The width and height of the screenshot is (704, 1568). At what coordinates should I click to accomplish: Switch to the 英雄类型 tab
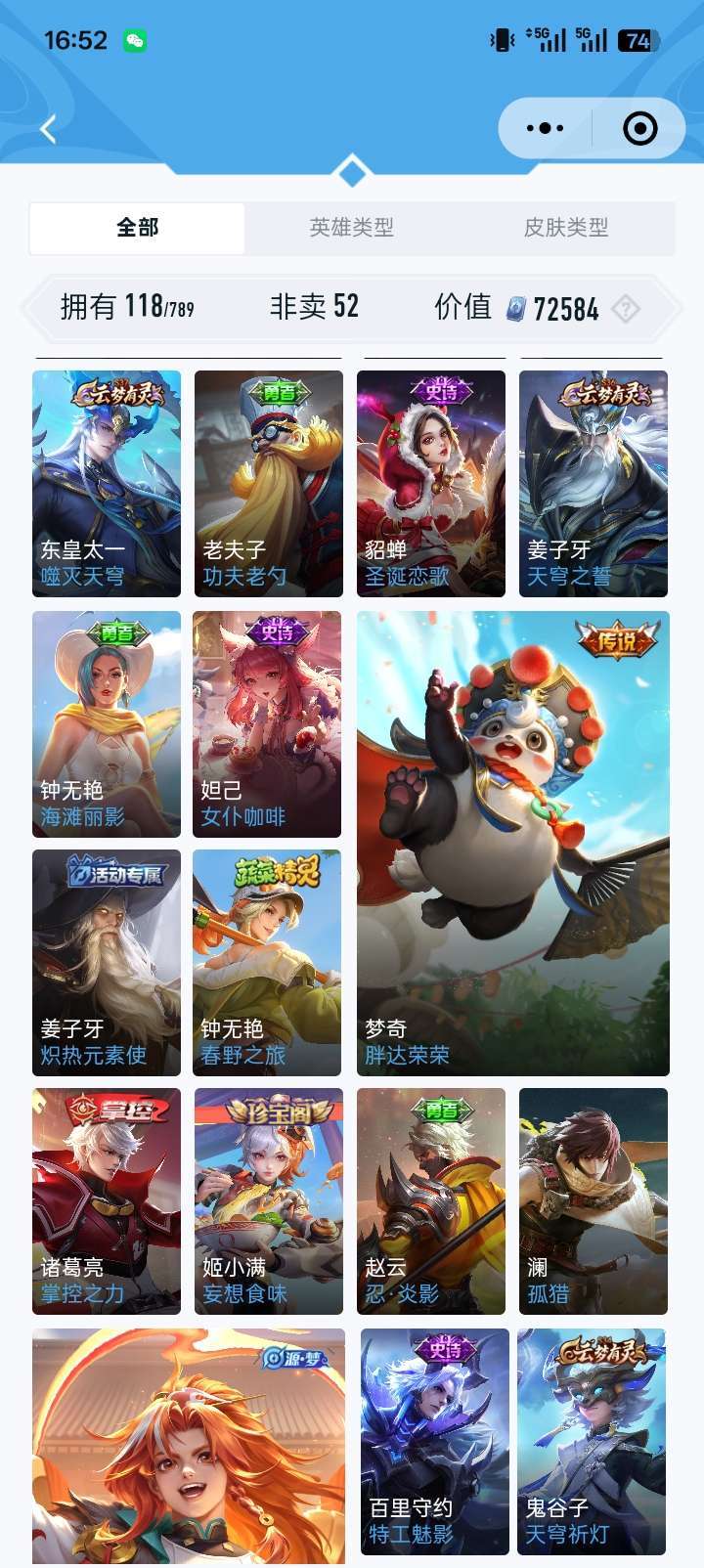(350, 228)
